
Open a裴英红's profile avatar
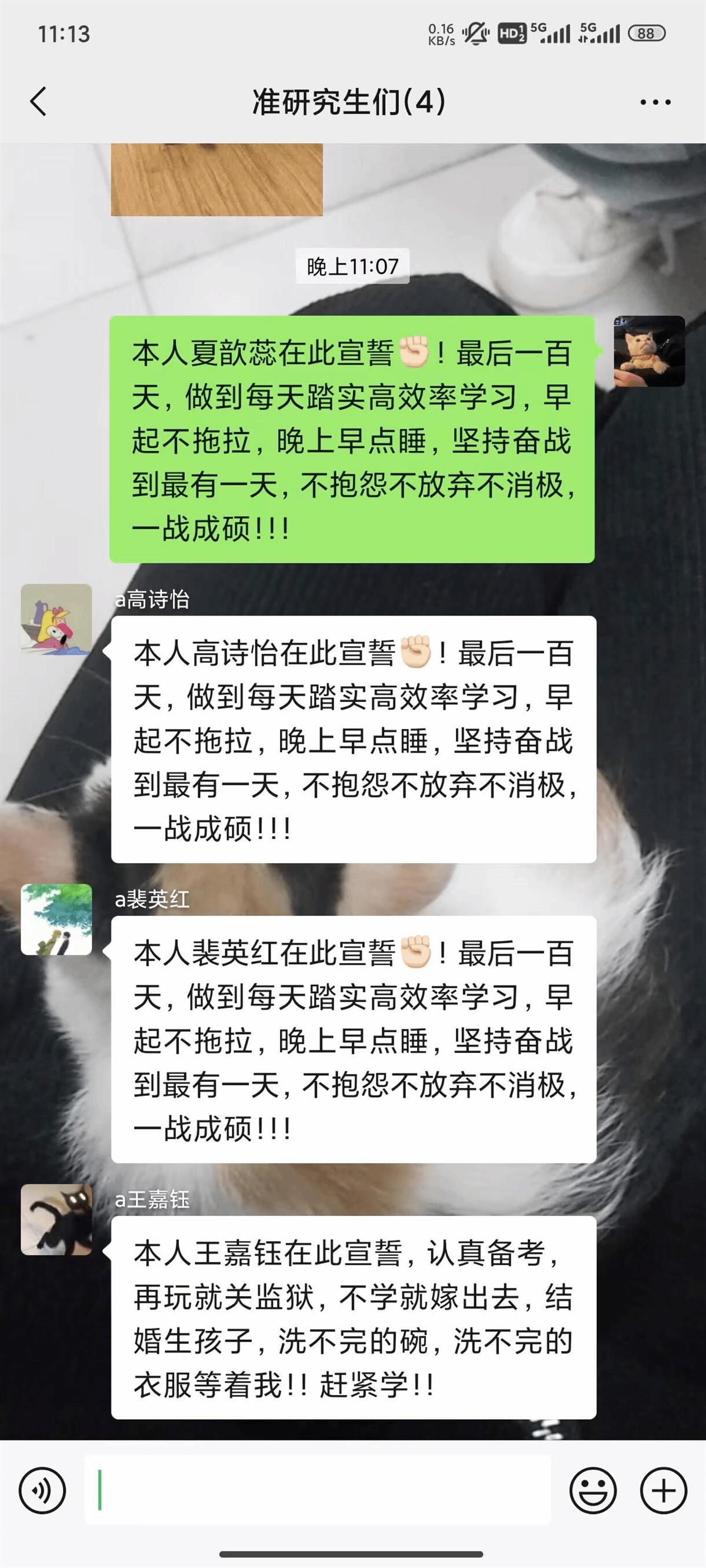pos(56,919)
